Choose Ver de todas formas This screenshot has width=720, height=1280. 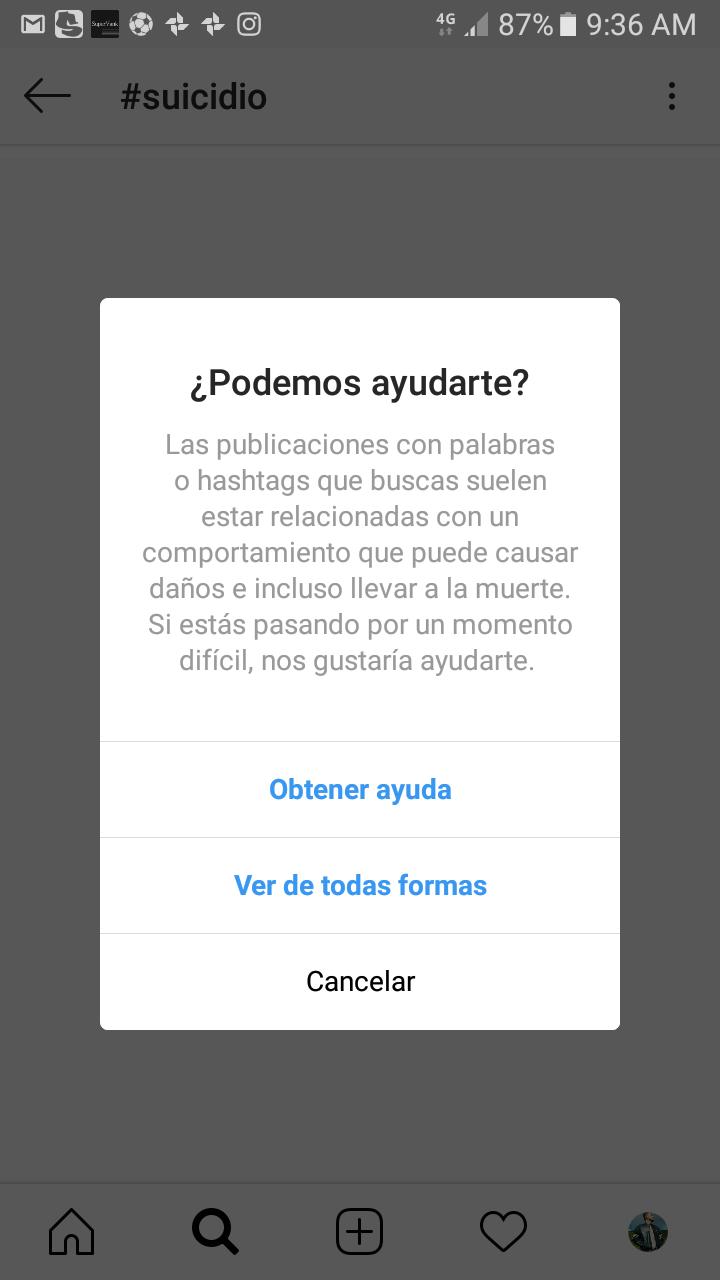point(360,885)
